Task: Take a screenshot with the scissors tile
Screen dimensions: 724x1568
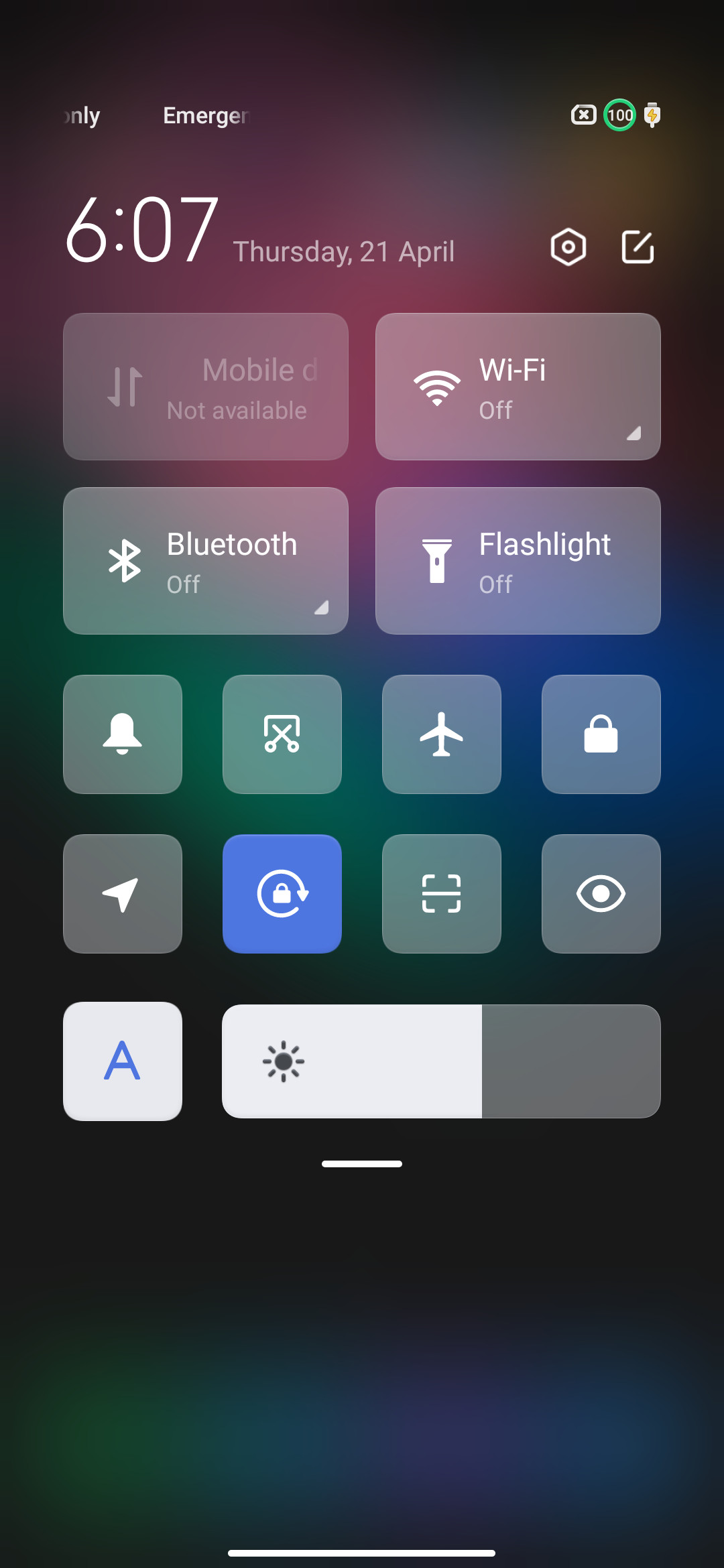Action: point(282,734)
